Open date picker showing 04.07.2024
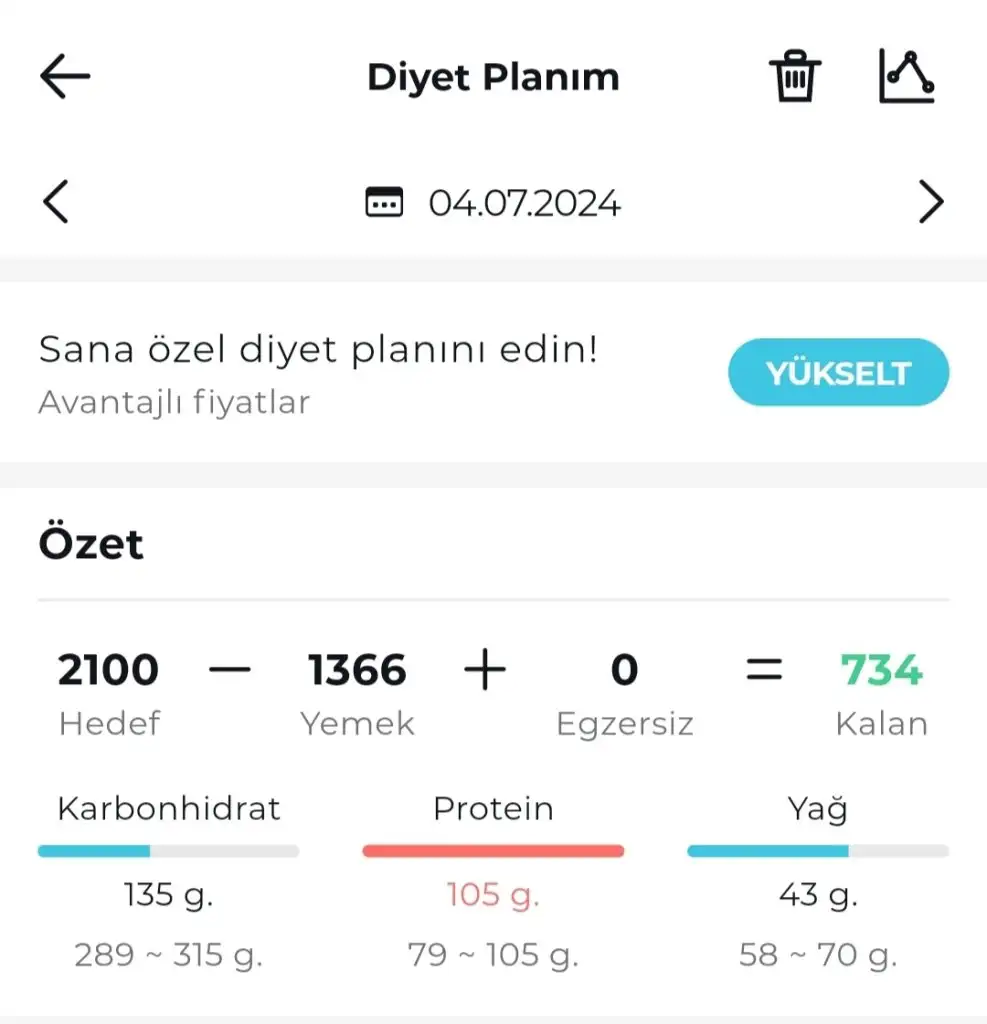987x1024 pixels. [x=493, y=203]
